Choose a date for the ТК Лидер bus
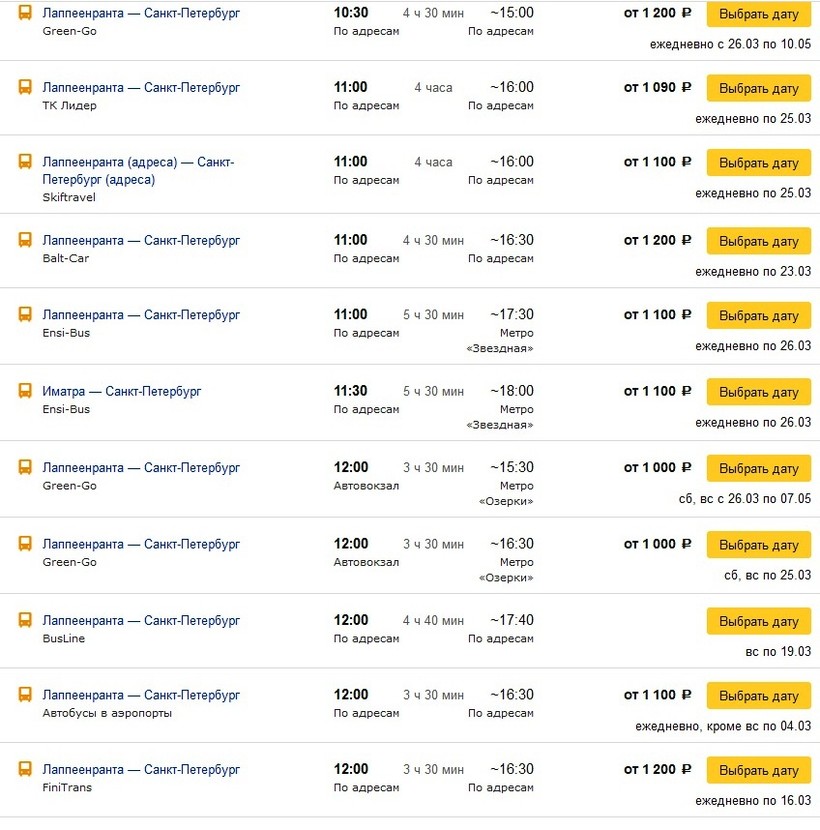Screen dimensions: 820x830 coord(758,88)
